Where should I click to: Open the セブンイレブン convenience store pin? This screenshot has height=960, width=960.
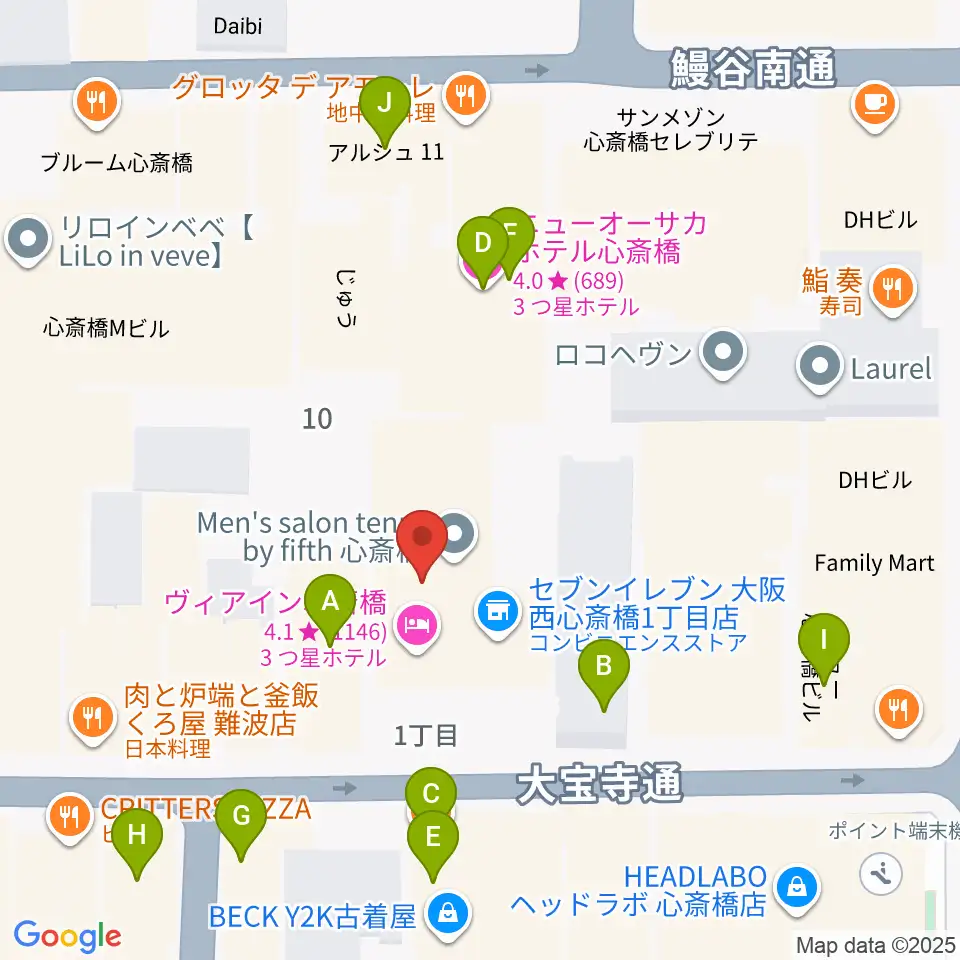coord(496,606)
